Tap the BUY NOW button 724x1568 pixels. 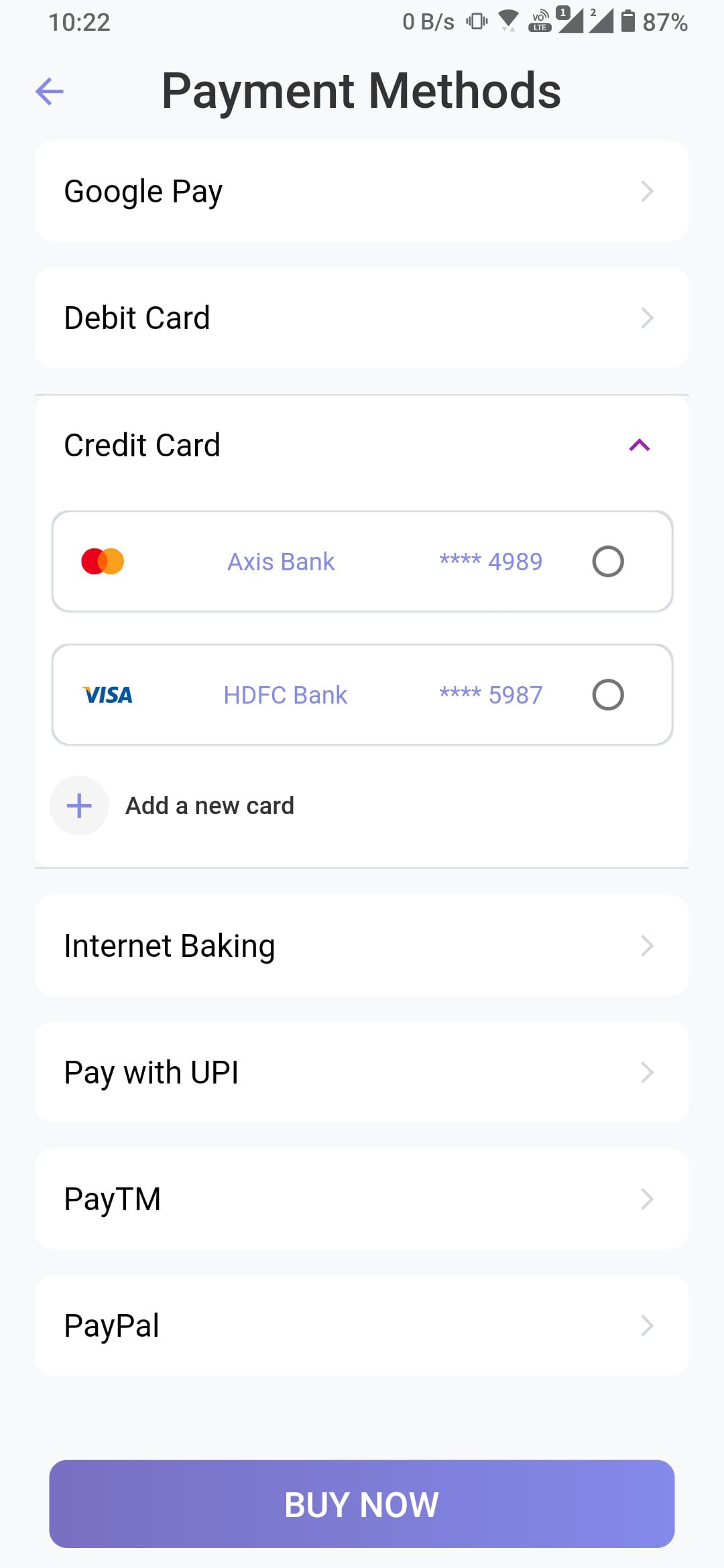point(361,1504)
